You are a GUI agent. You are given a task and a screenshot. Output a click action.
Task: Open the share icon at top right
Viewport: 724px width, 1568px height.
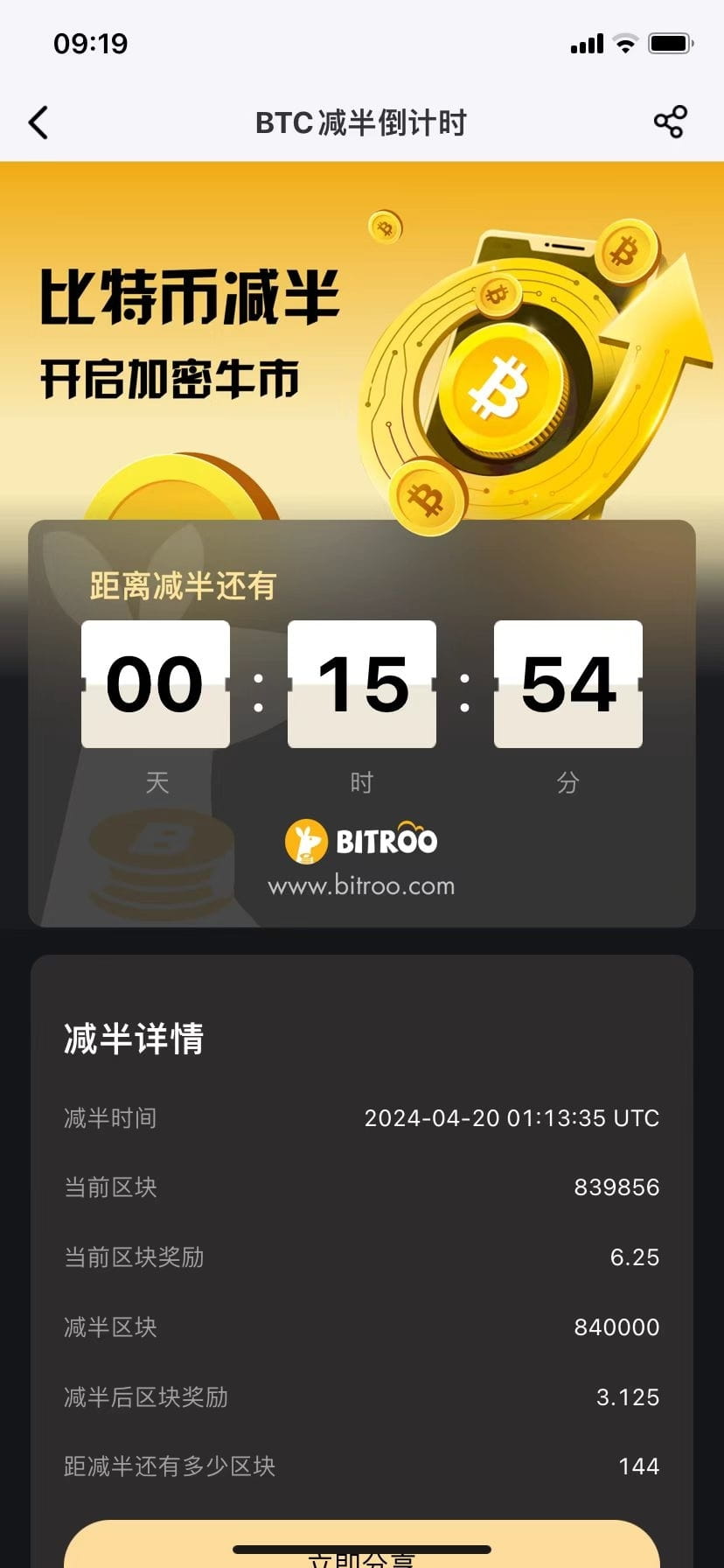point(672,122)
